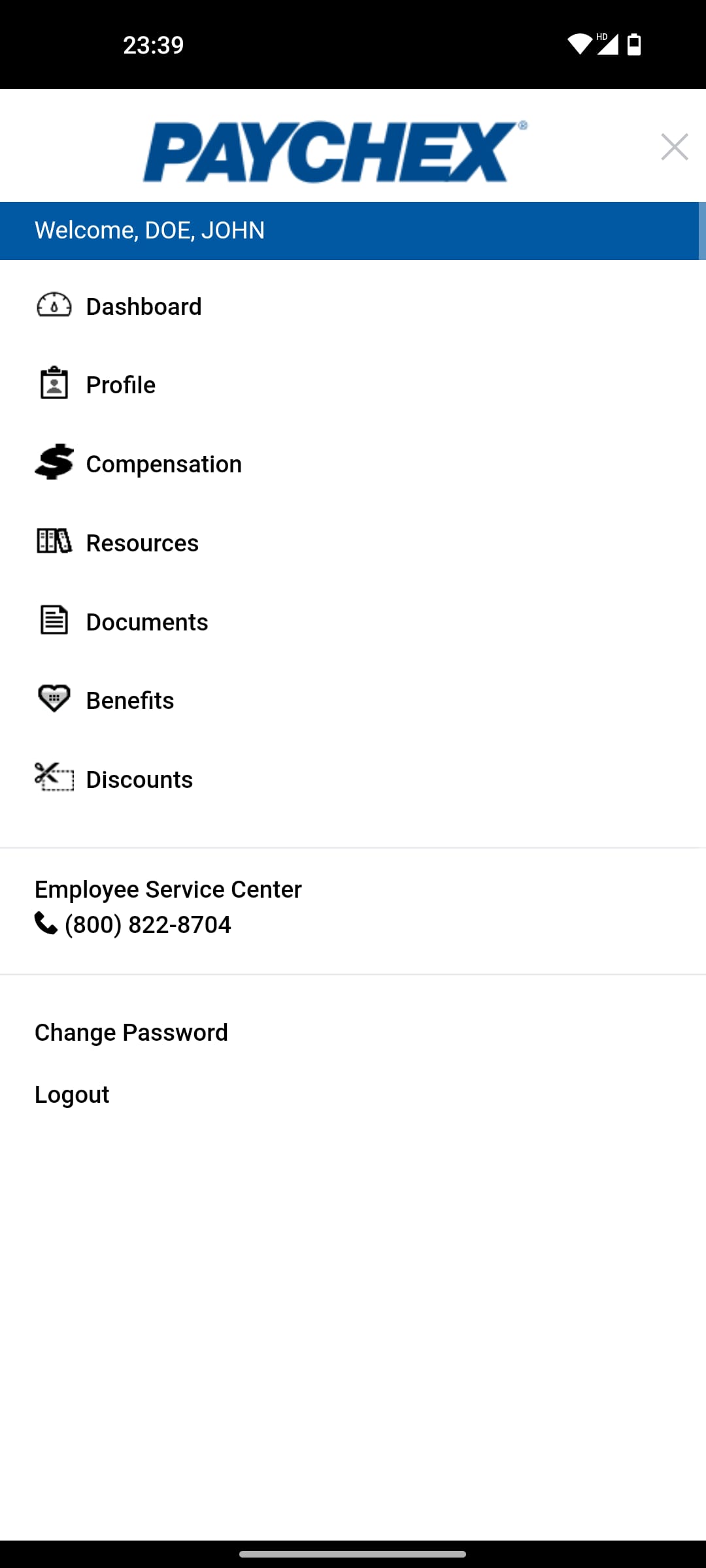Screen dimensions: 706x1568
Task: Click the dollar sign Compensation icon
Action: click(54, 463)
